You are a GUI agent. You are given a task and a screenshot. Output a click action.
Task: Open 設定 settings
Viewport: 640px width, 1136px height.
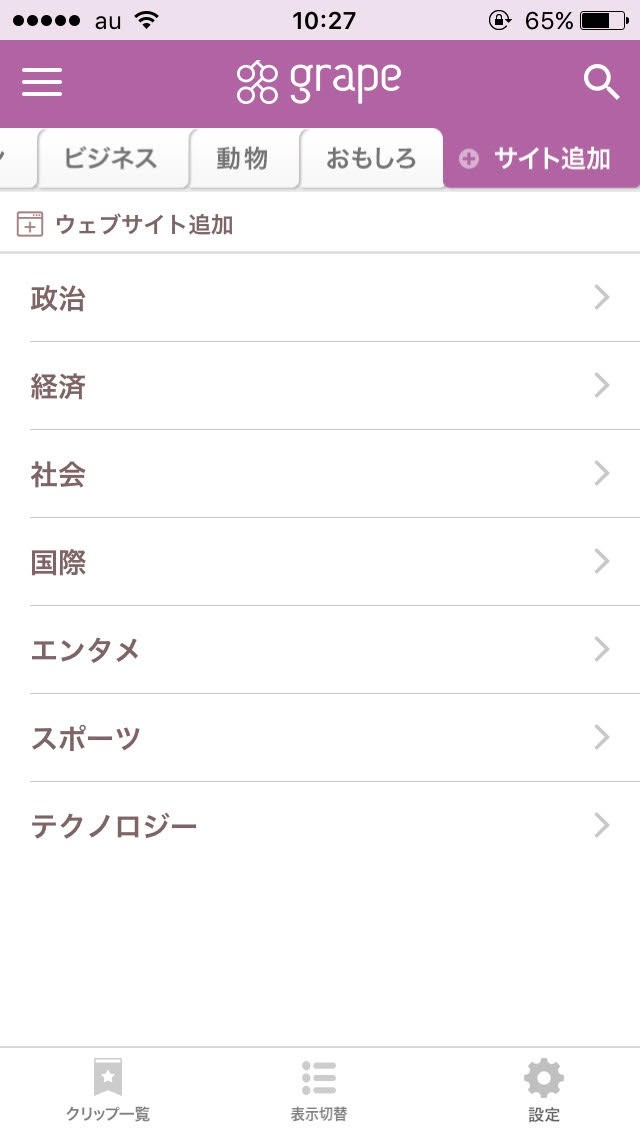click(x=544, y=1090)
